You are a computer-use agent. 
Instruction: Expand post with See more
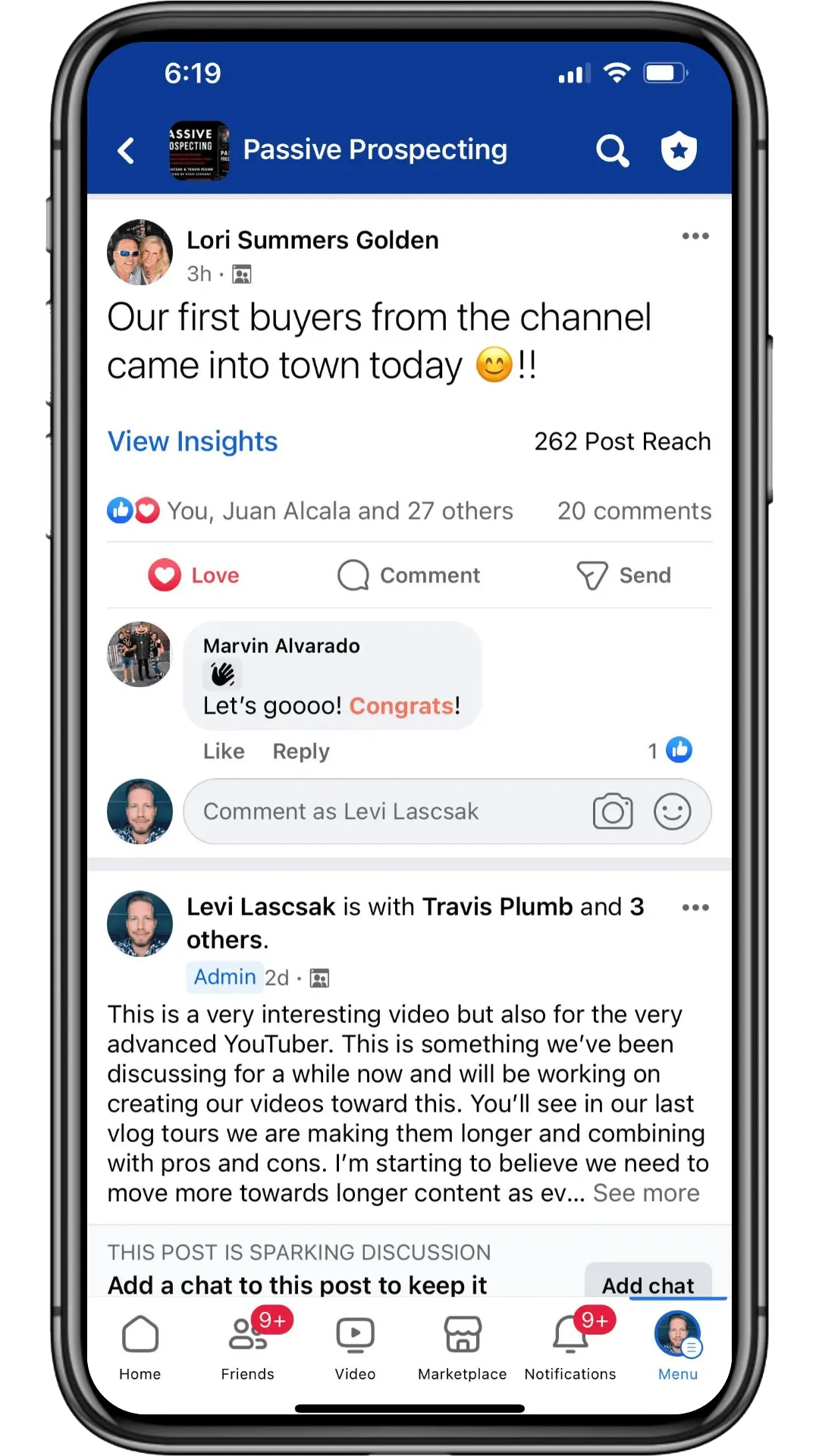click(646, 1193)
